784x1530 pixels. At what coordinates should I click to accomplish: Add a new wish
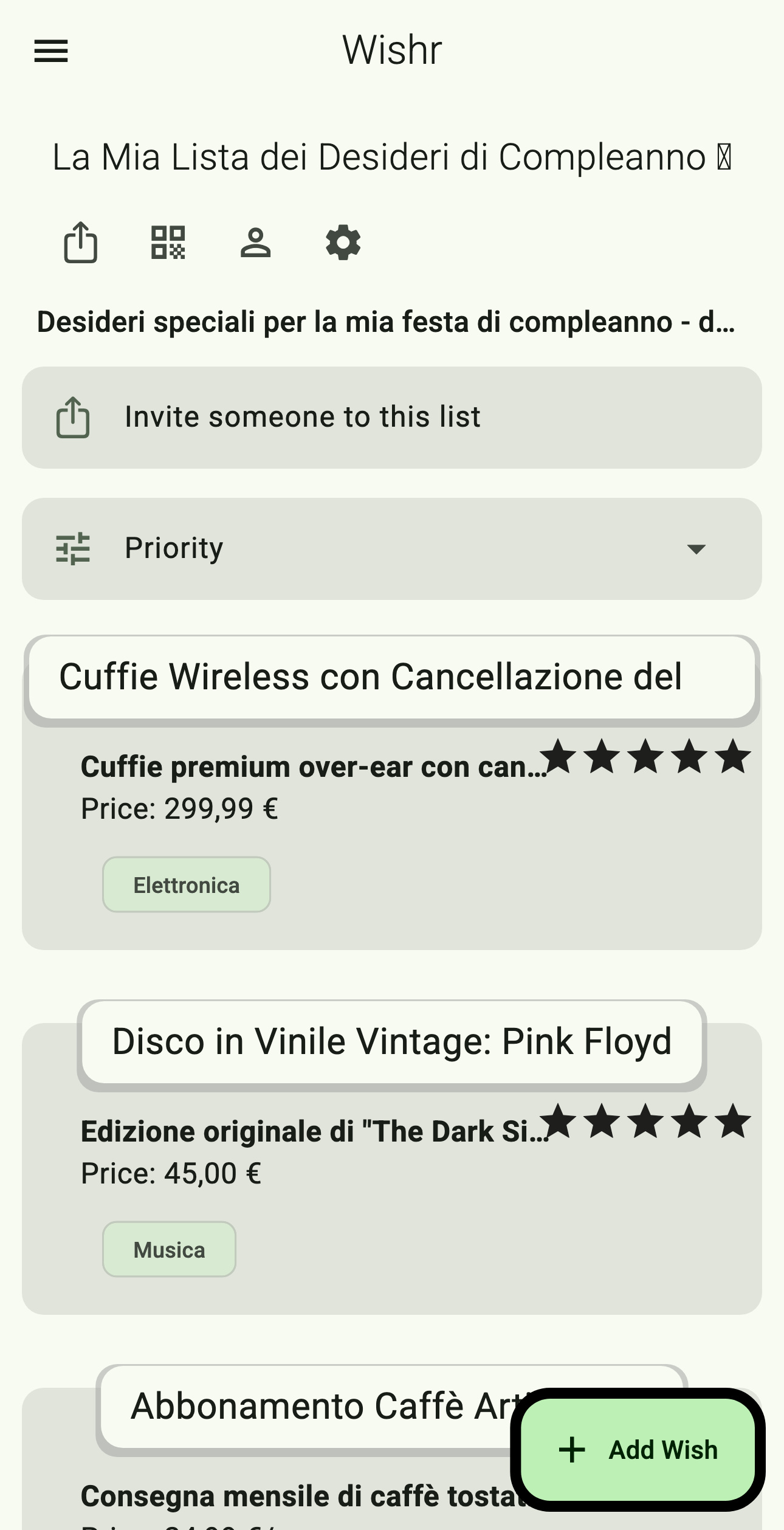[x=638, y=1450]
